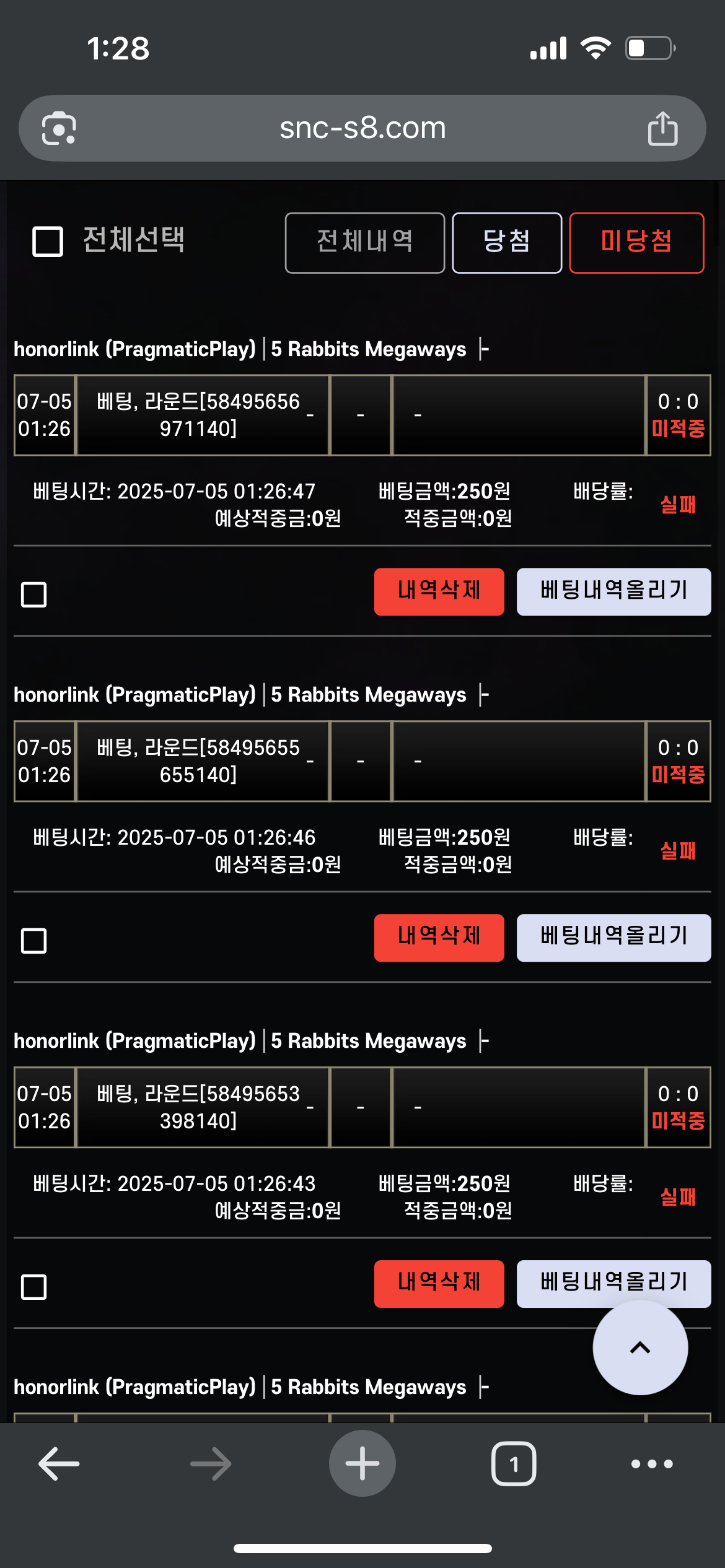Screen dimensions: 725x1568
Task: Open the browser's three-dot menu
Action: coord(651,1464)
